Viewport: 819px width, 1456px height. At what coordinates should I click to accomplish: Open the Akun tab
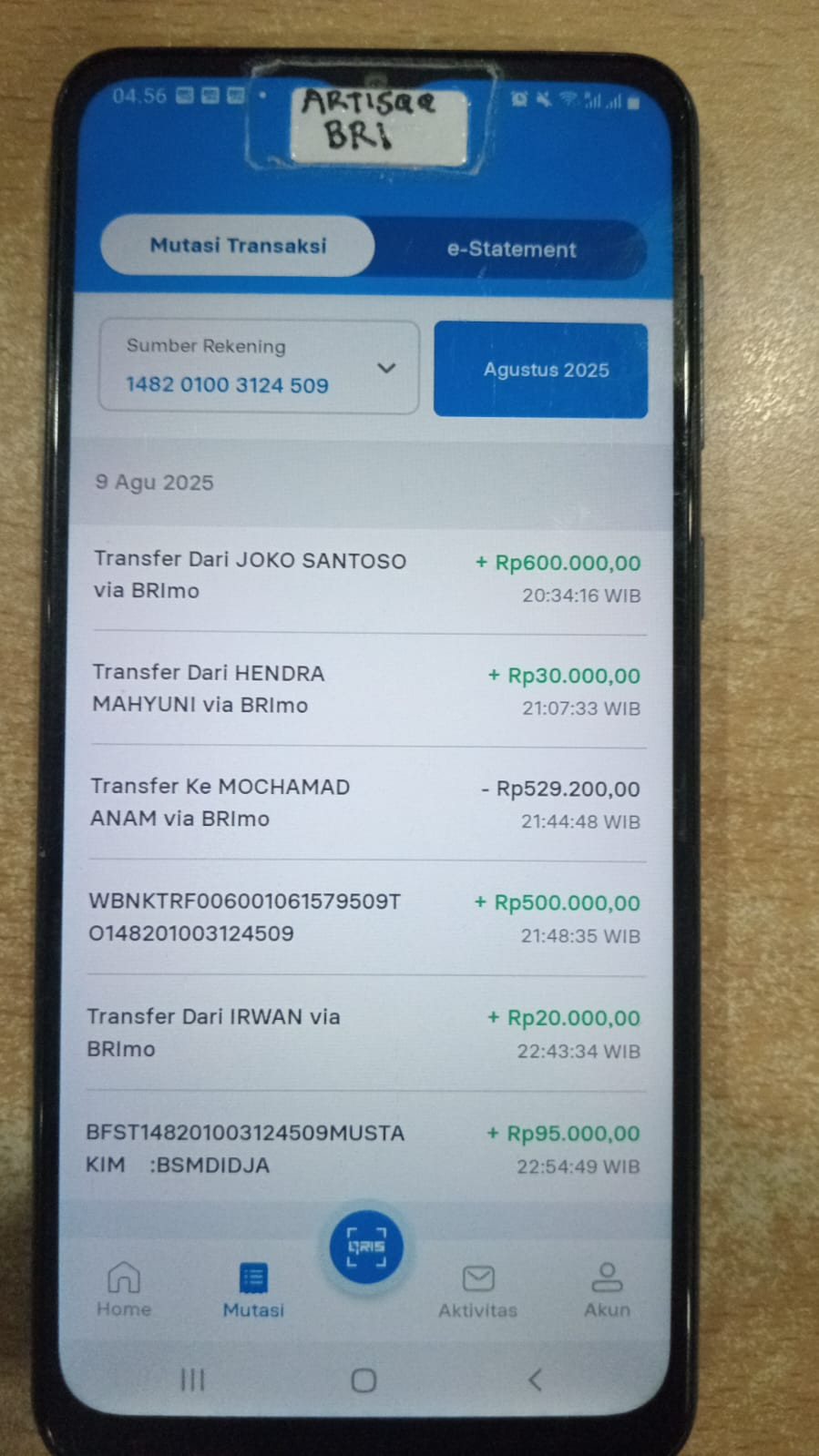click(607, 1290)
